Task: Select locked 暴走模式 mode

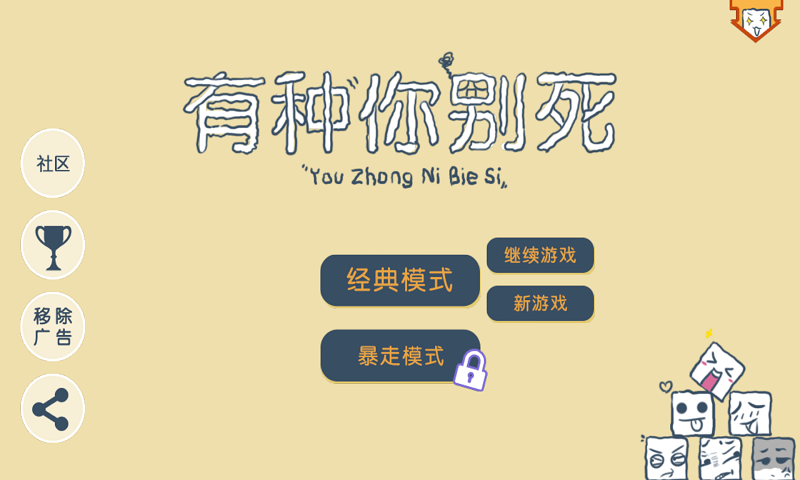Action: [400, 355]
